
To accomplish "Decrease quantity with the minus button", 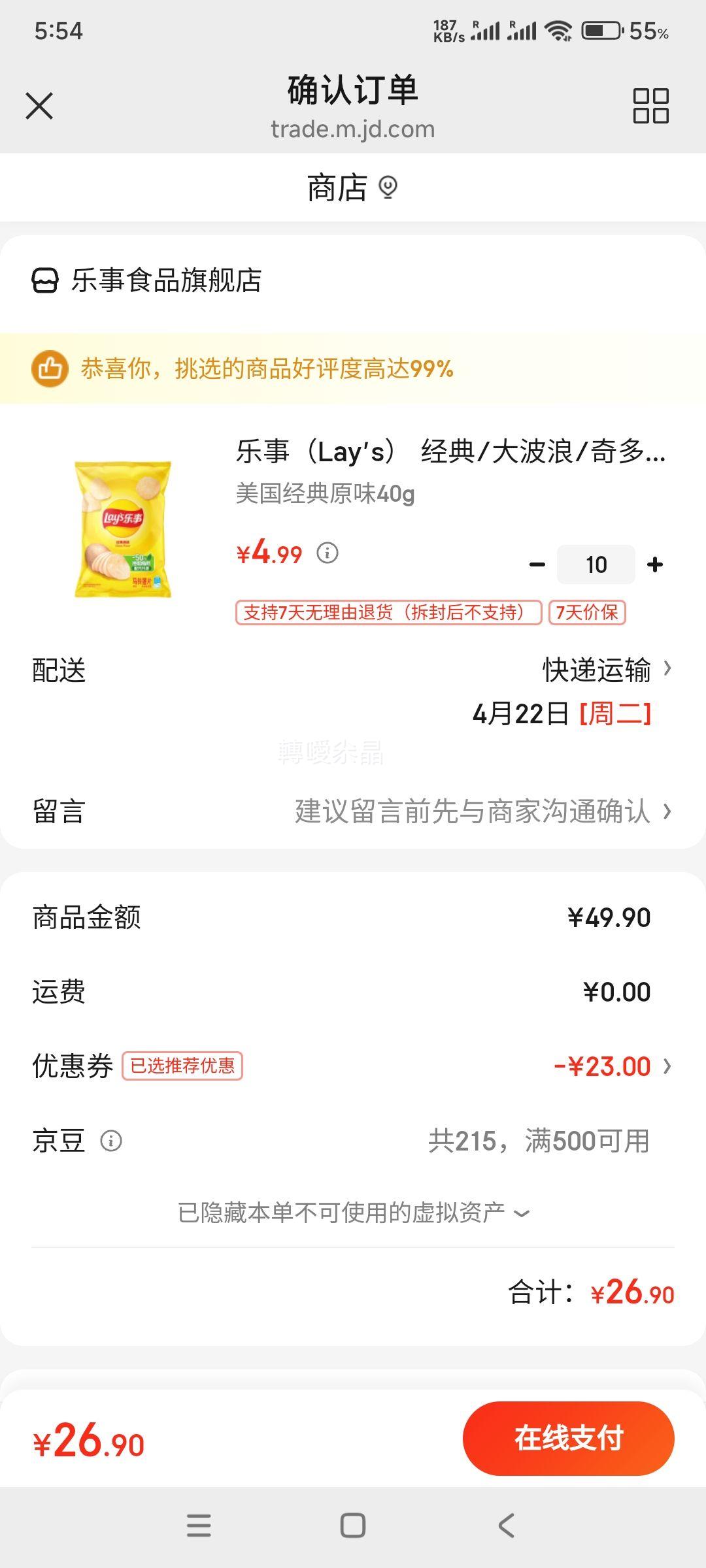I will click(x=537, y=564).
